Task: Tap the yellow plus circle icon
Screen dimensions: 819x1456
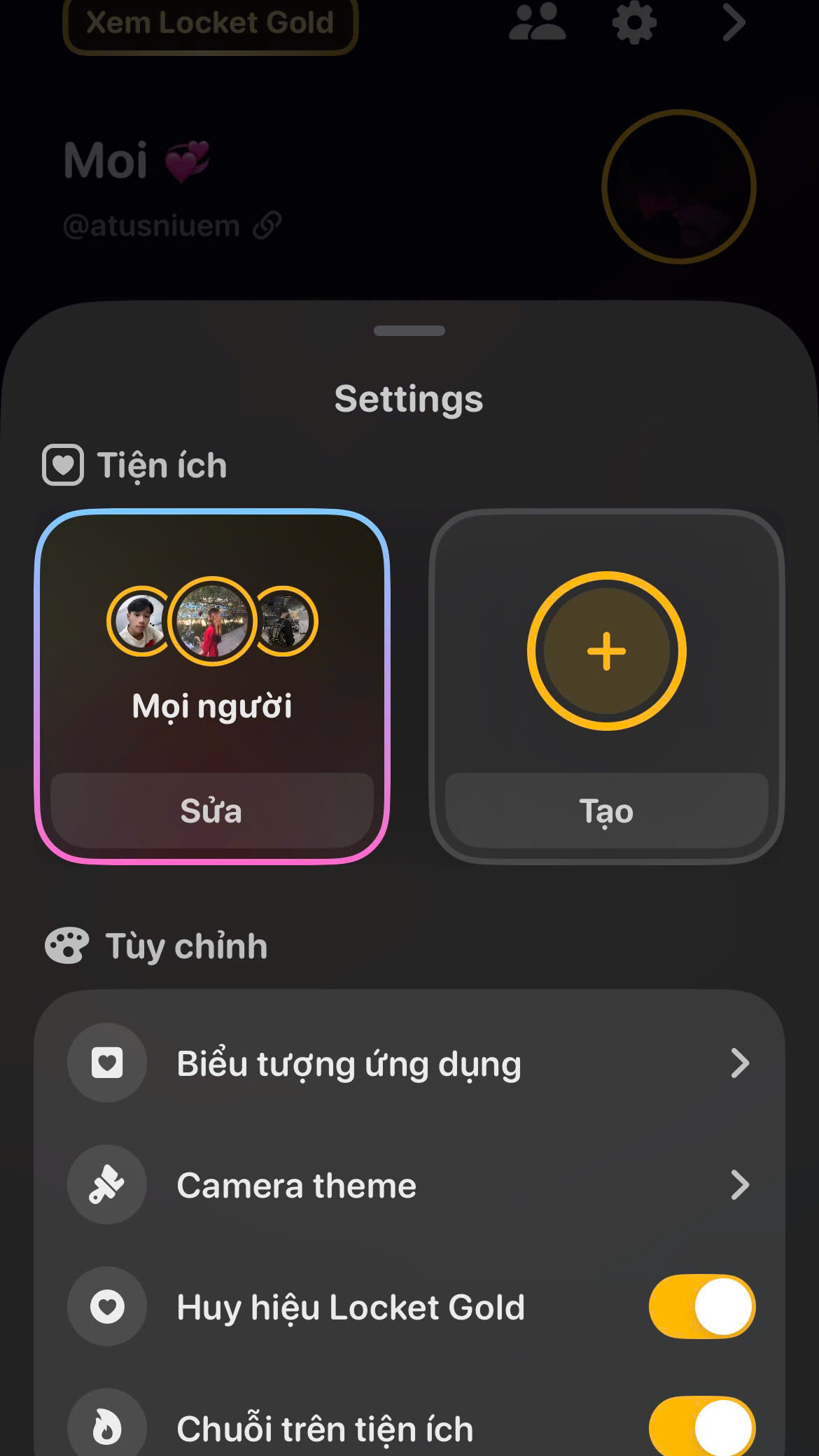Action: (x=606, y=651)
